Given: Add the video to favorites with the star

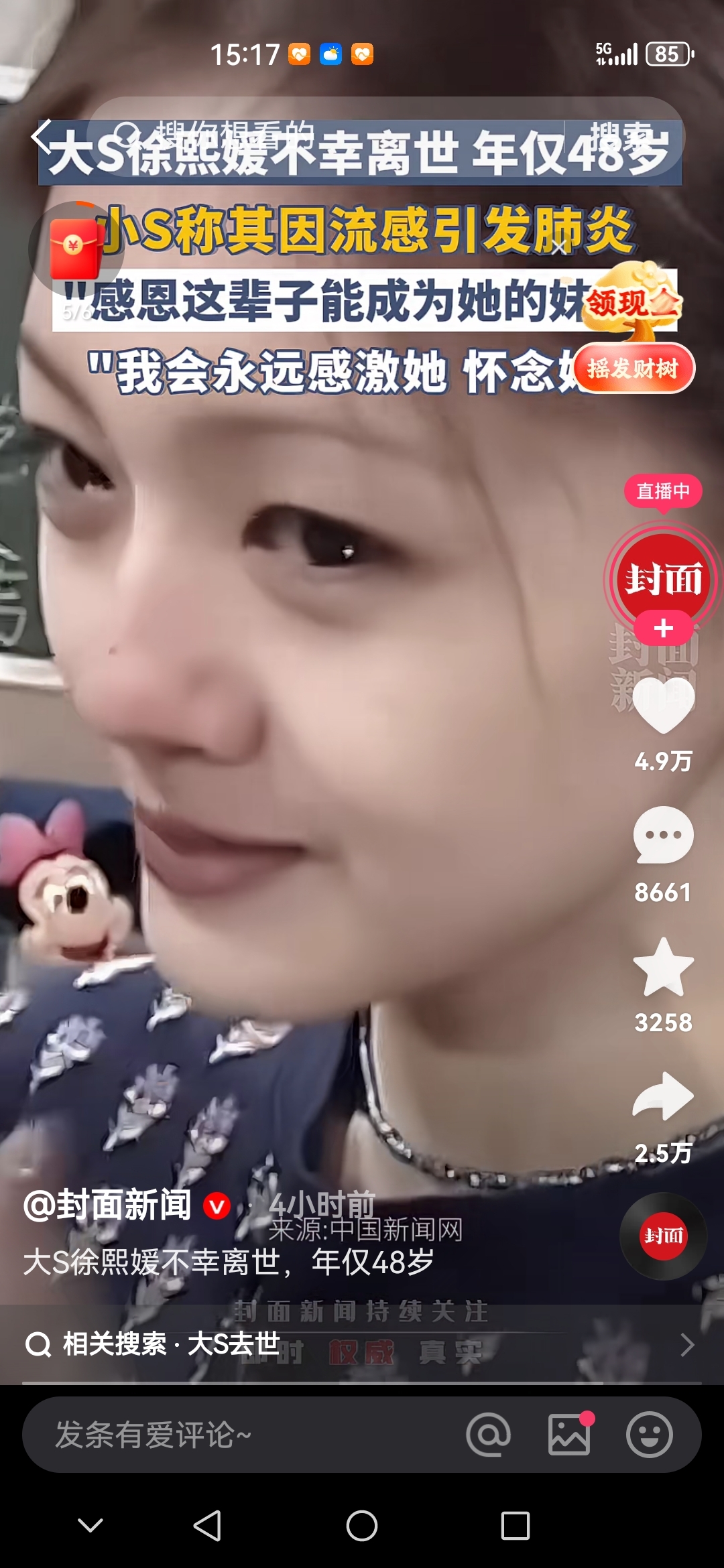Looking at the screenshot, I should click(663, 968).
